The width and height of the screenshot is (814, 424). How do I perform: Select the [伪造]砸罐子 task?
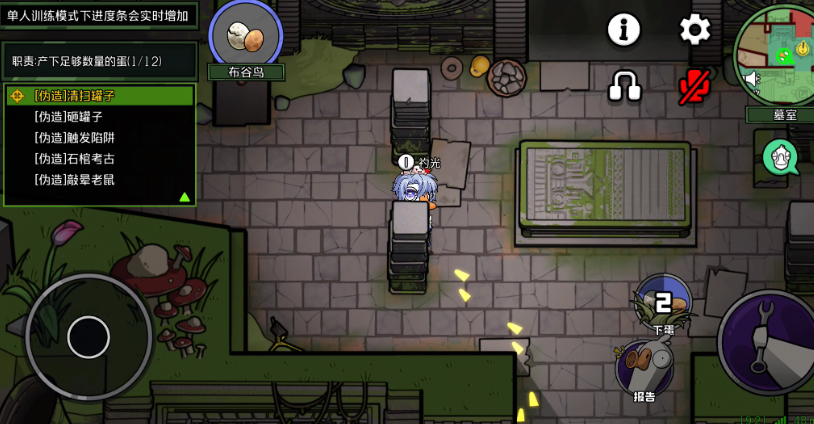coord(69,117)
